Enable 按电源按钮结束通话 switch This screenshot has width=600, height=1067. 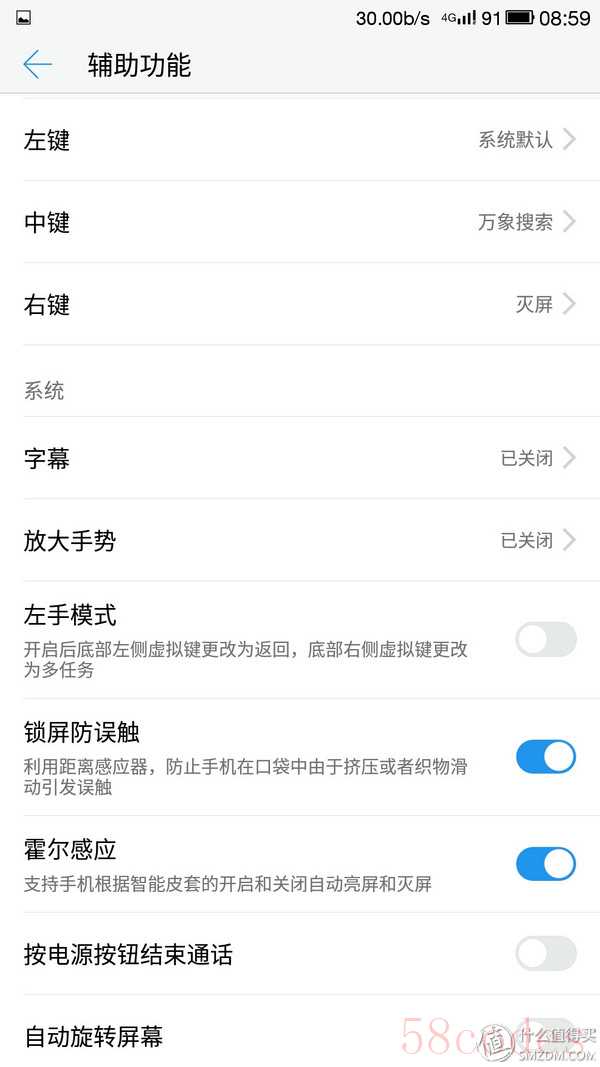tap(546, 953)
